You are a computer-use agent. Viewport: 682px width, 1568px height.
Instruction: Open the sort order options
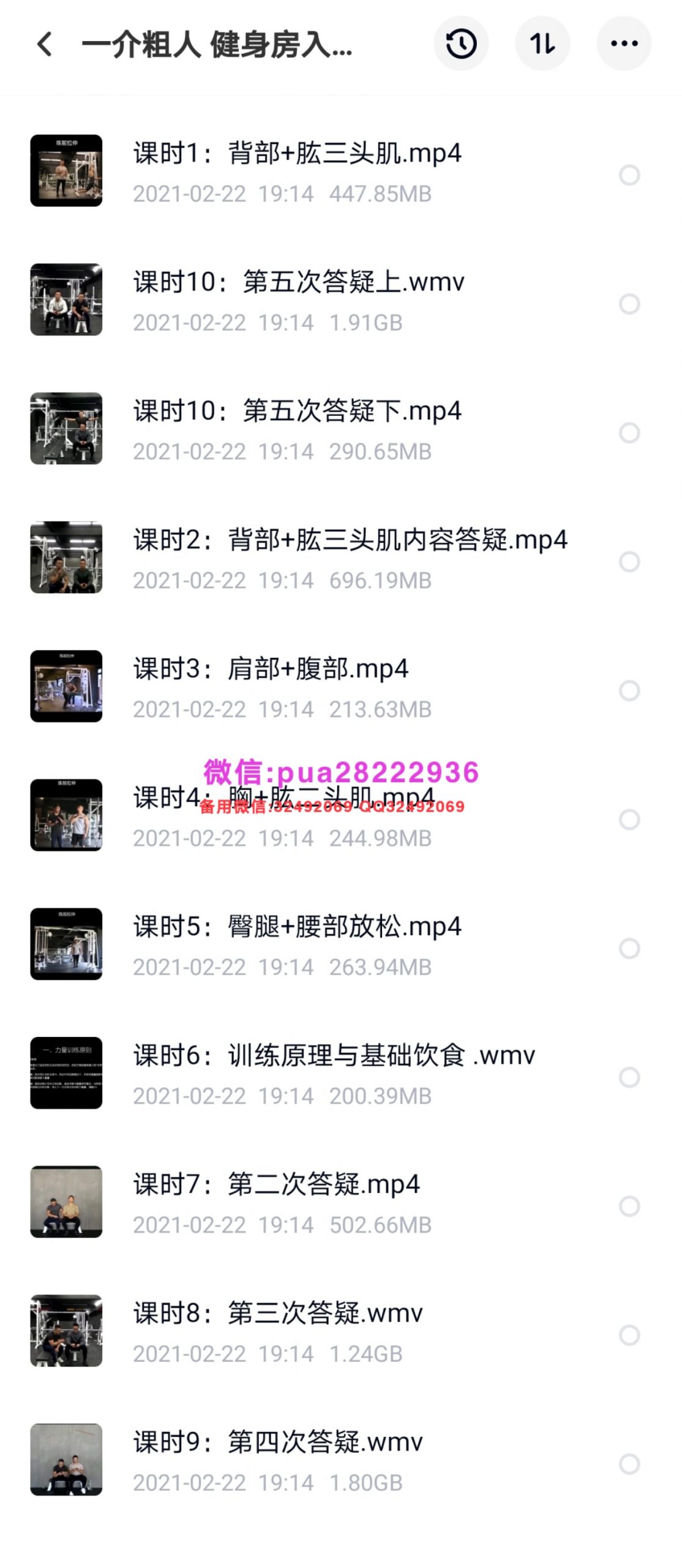[x=542, y=44]
